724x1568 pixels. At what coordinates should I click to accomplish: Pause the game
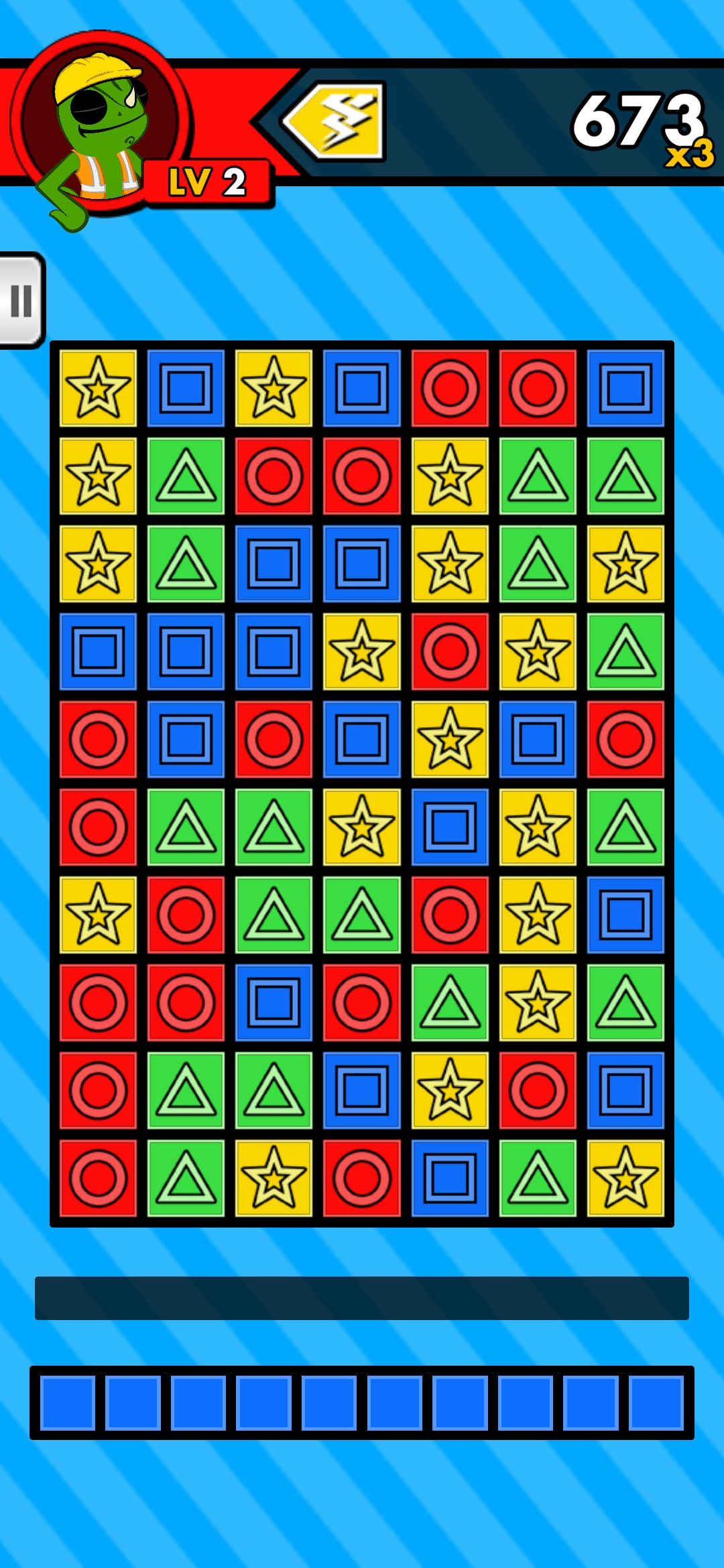(21, 301)
